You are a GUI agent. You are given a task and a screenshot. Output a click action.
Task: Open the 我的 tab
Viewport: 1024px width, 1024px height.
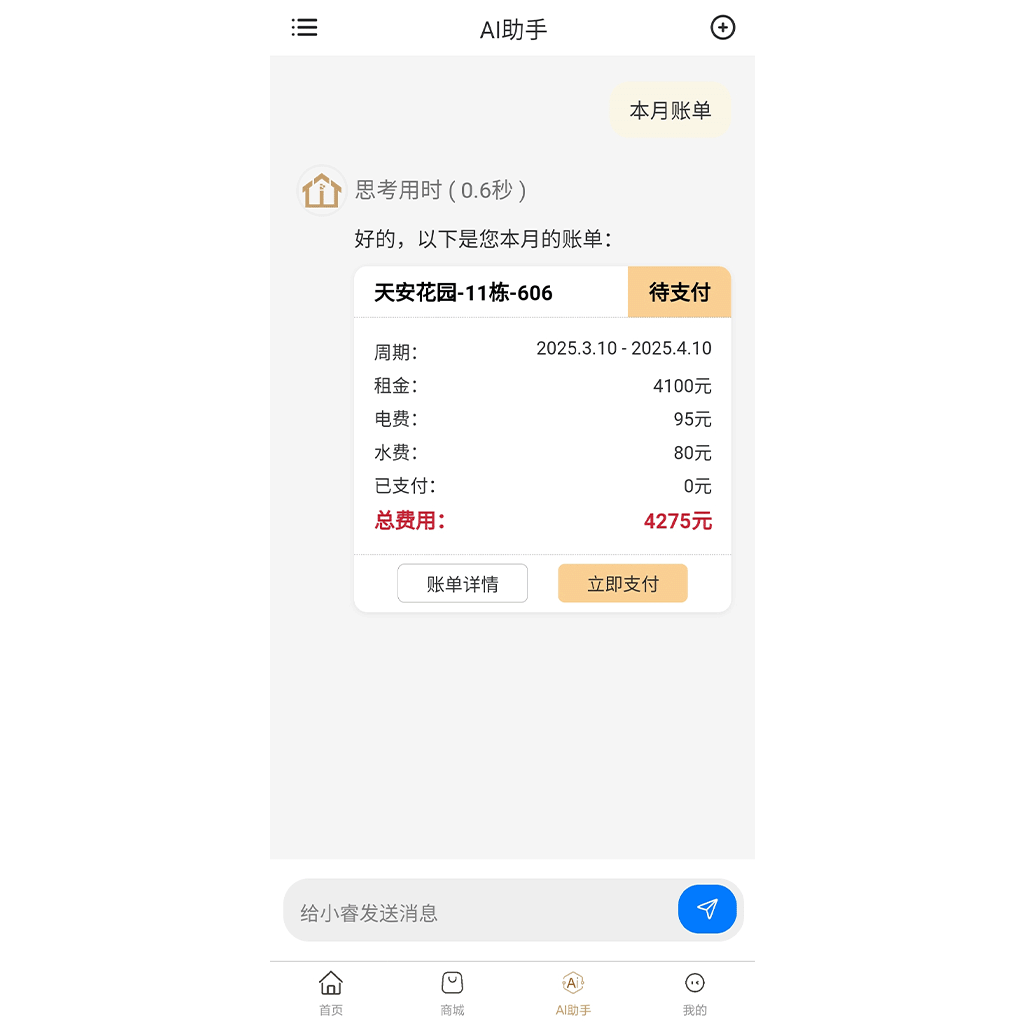coord(695,993)
